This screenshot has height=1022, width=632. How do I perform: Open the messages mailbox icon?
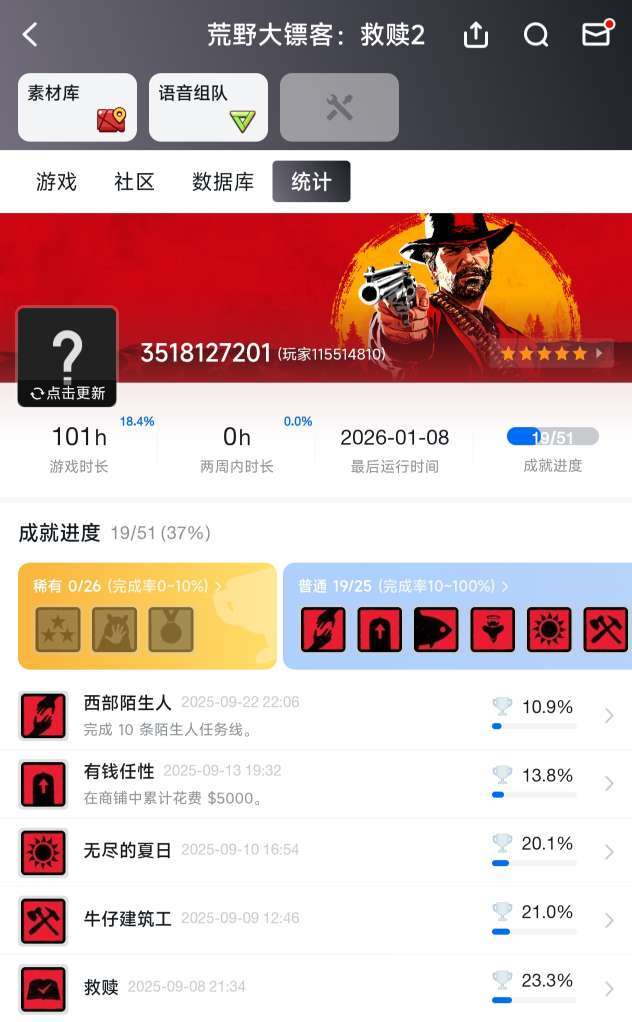[x=596, y=34]
